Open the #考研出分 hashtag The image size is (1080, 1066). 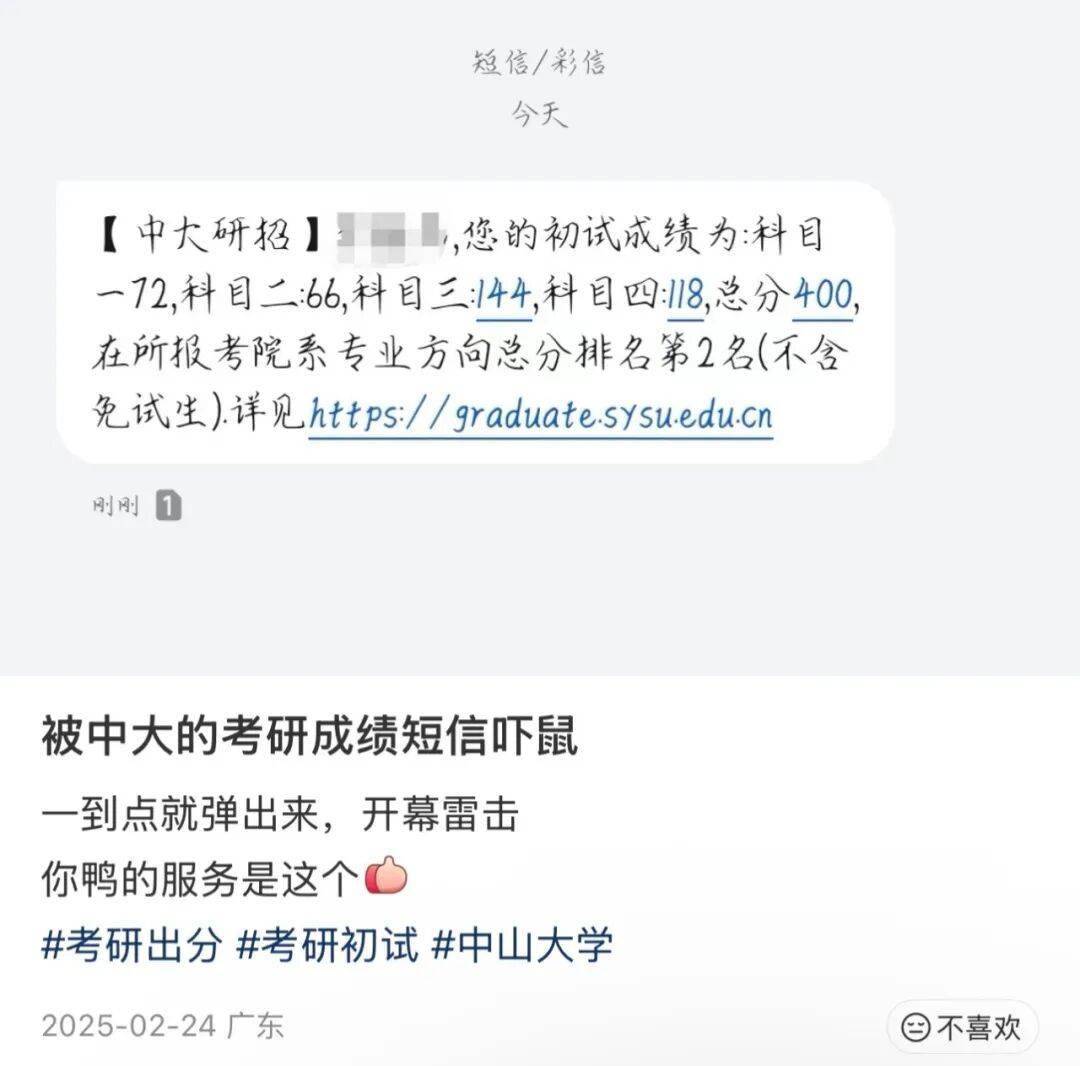[131, 944]
